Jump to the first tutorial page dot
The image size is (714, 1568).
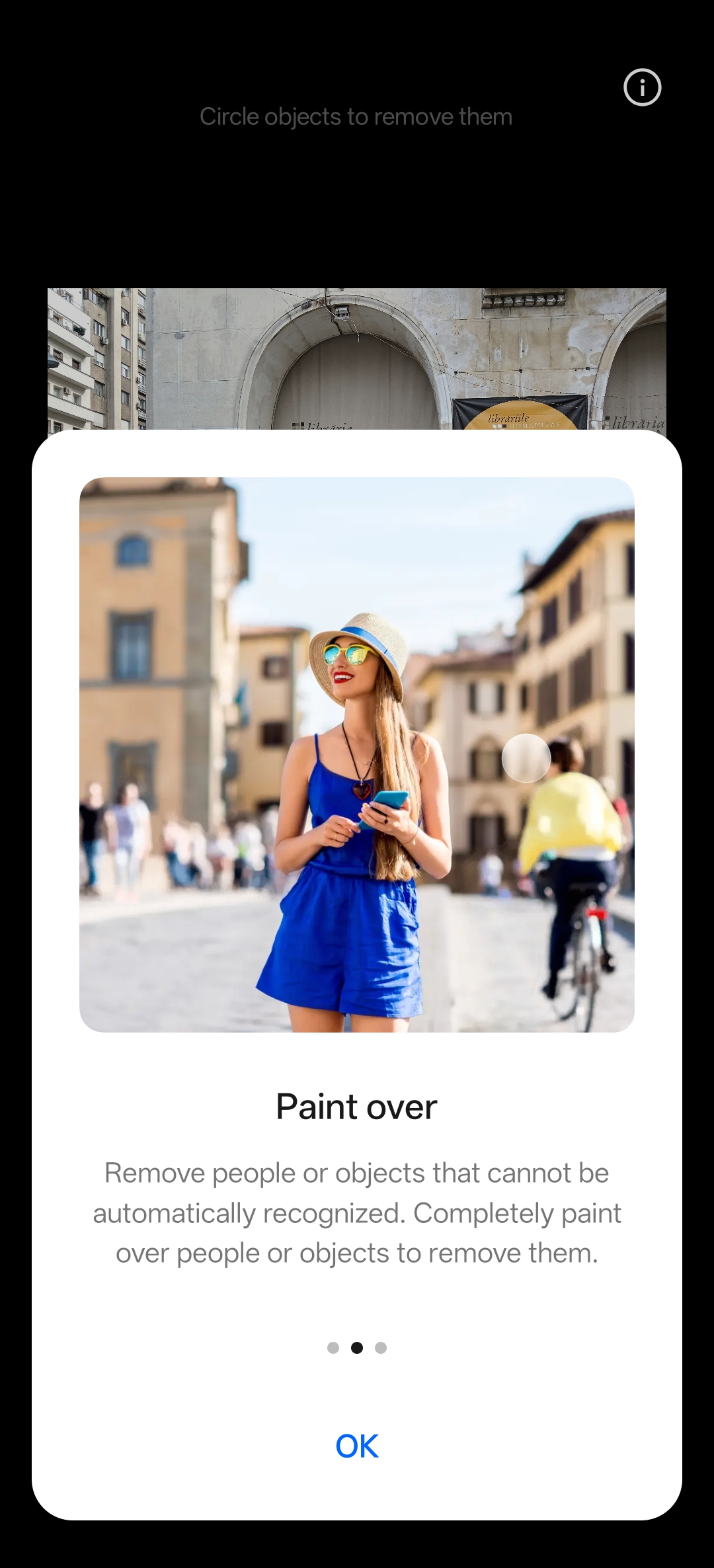pos(333,1347)
